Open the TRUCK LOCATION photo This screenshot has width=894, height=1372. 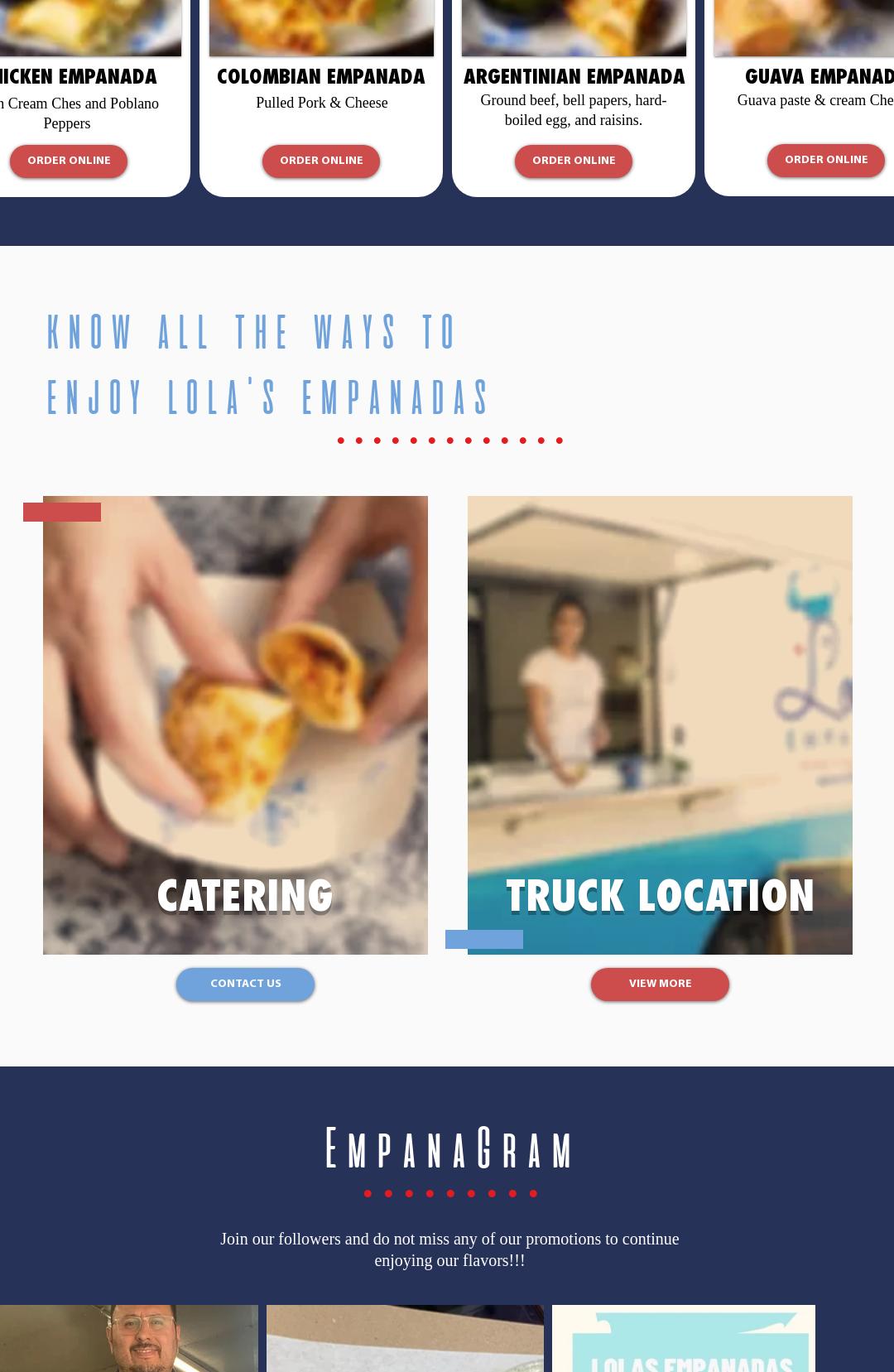click(x=660, y=725)
